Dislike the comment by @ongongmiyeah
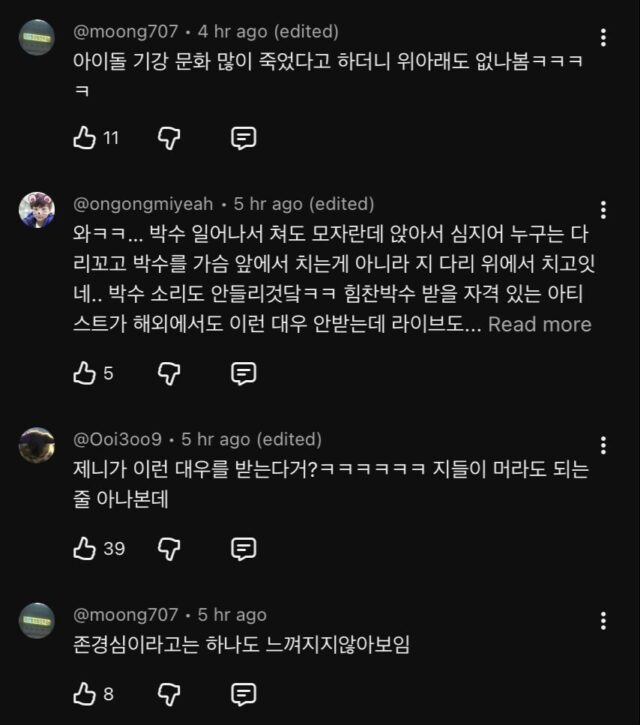The height and width of the screenshot is (725, 640). (x=169, y=373)
